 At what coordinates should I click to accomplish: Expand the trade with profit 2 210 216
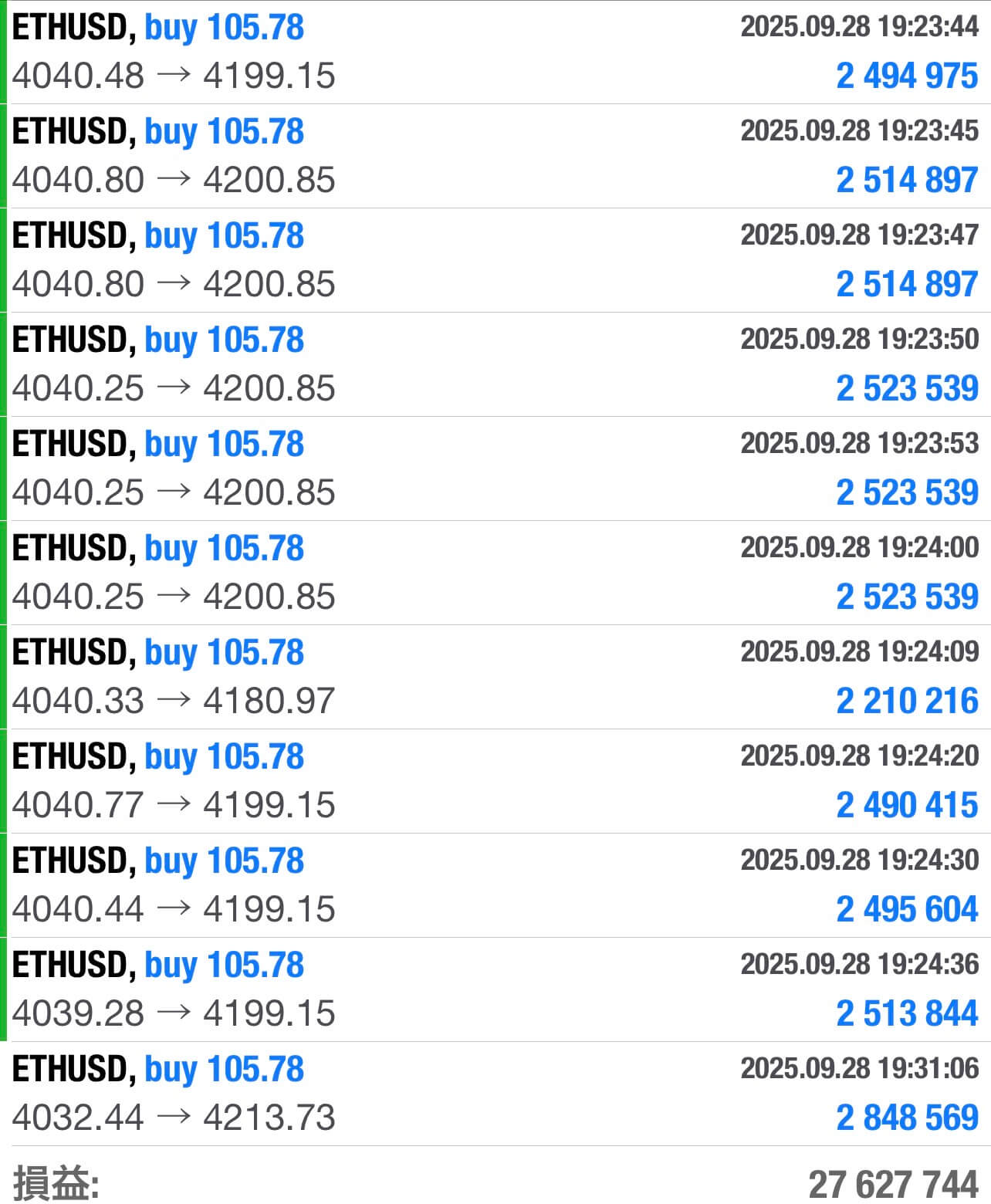(495, 677)
